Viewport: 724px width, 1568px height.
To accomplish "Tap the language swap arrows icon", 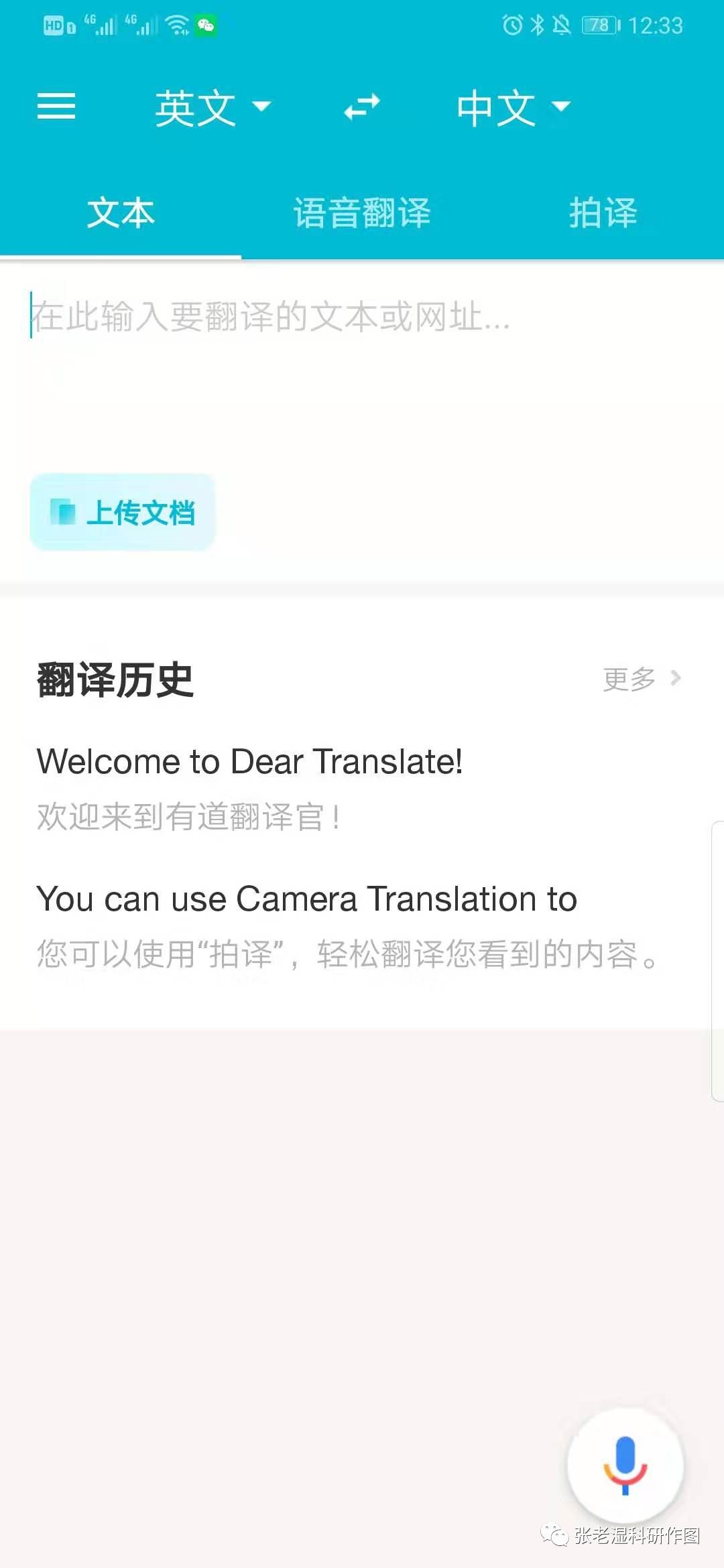I will point(362,107).
